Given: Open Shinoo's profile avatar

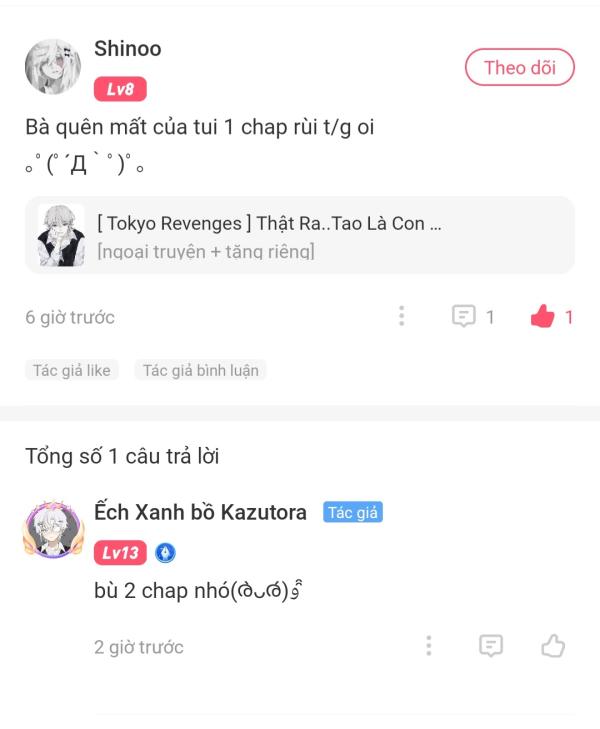Looking at the screenshot, I should [53, 66].
